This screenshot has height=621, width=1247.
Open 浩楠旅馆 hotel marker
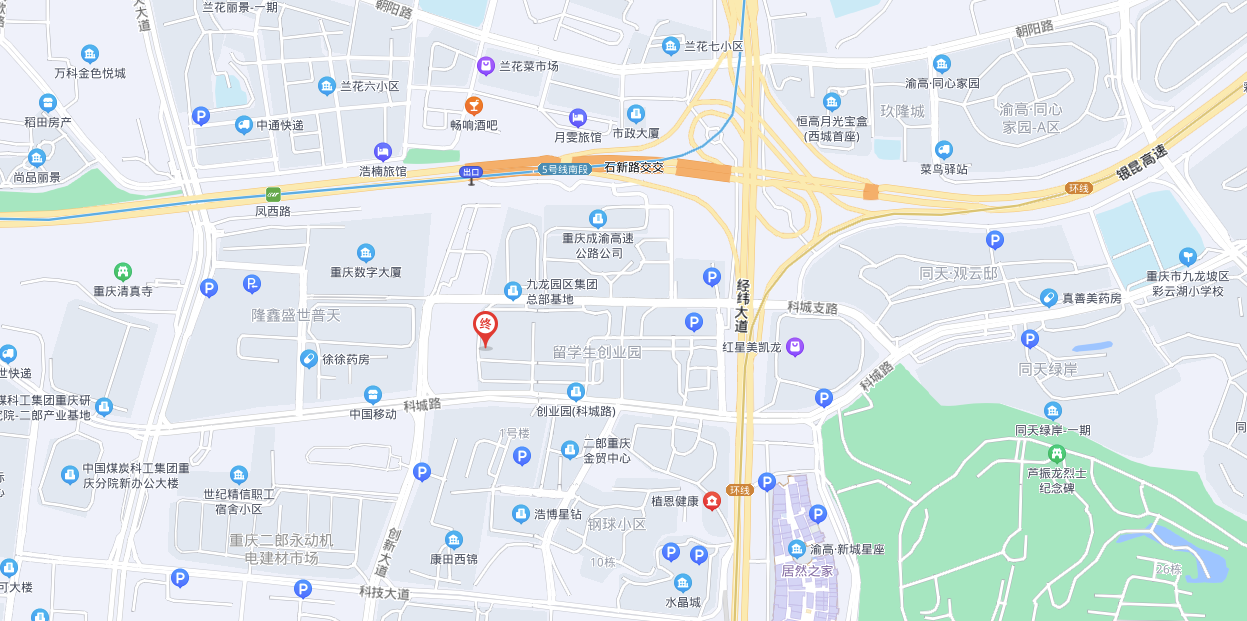coord(382,152)
